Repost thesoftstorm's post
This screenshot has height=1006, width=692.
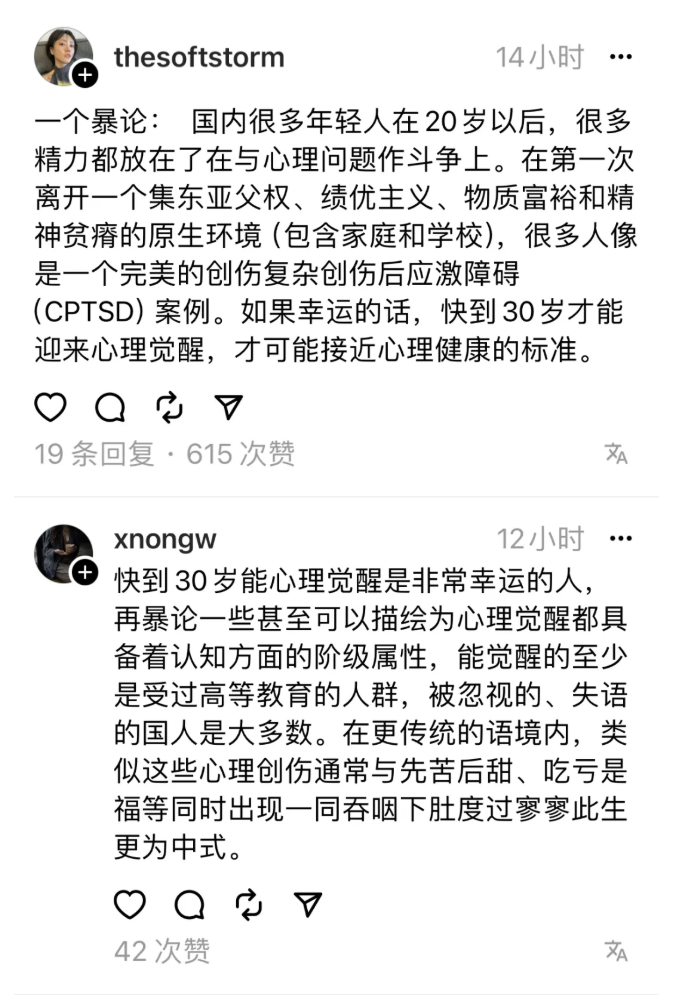pyautogui.click(x=169, y=407)
